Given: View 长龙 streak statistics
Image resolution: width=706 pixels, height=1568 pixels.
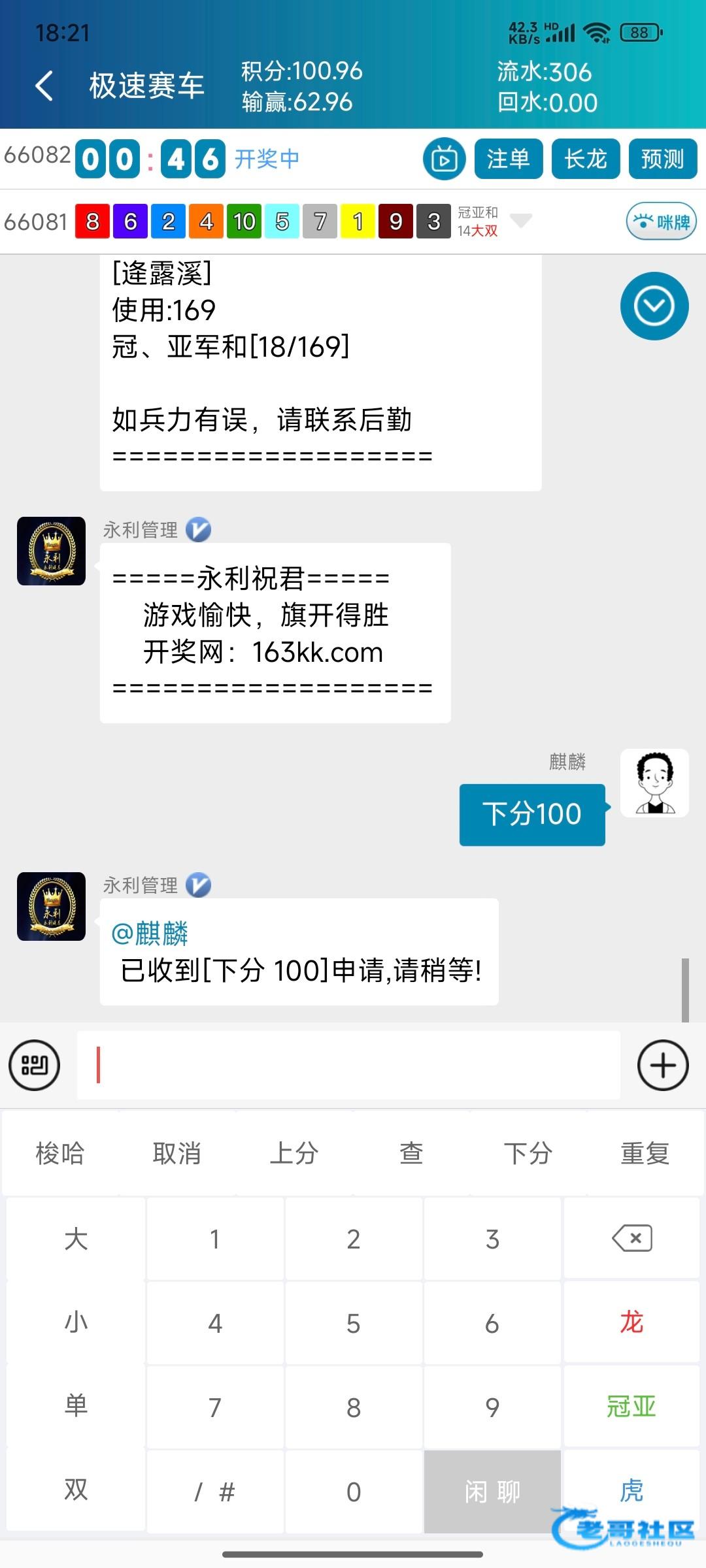Looking at the screenshot, I should click(x=585, y=159).
